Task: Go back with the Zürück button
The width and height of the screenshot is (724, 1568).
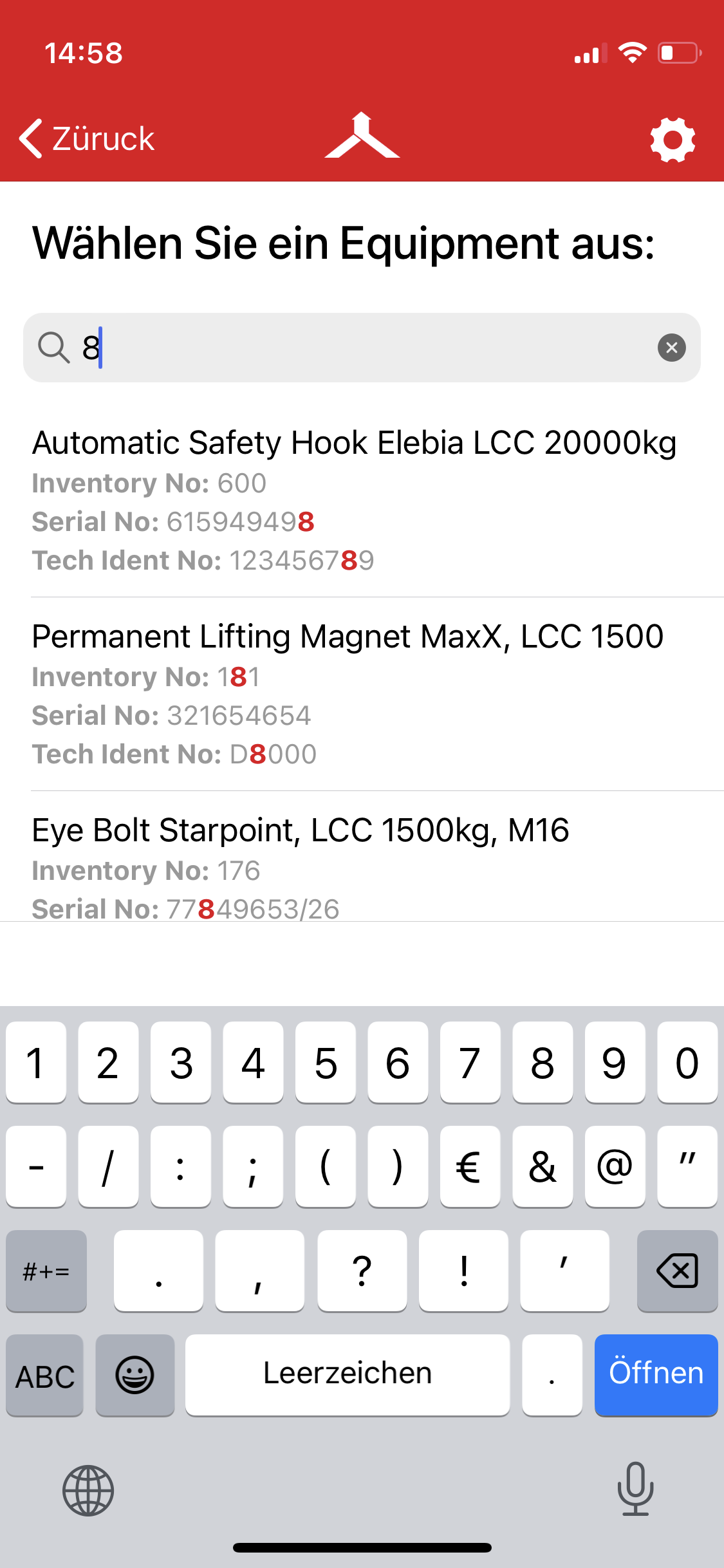Action: tap(88, 138)
